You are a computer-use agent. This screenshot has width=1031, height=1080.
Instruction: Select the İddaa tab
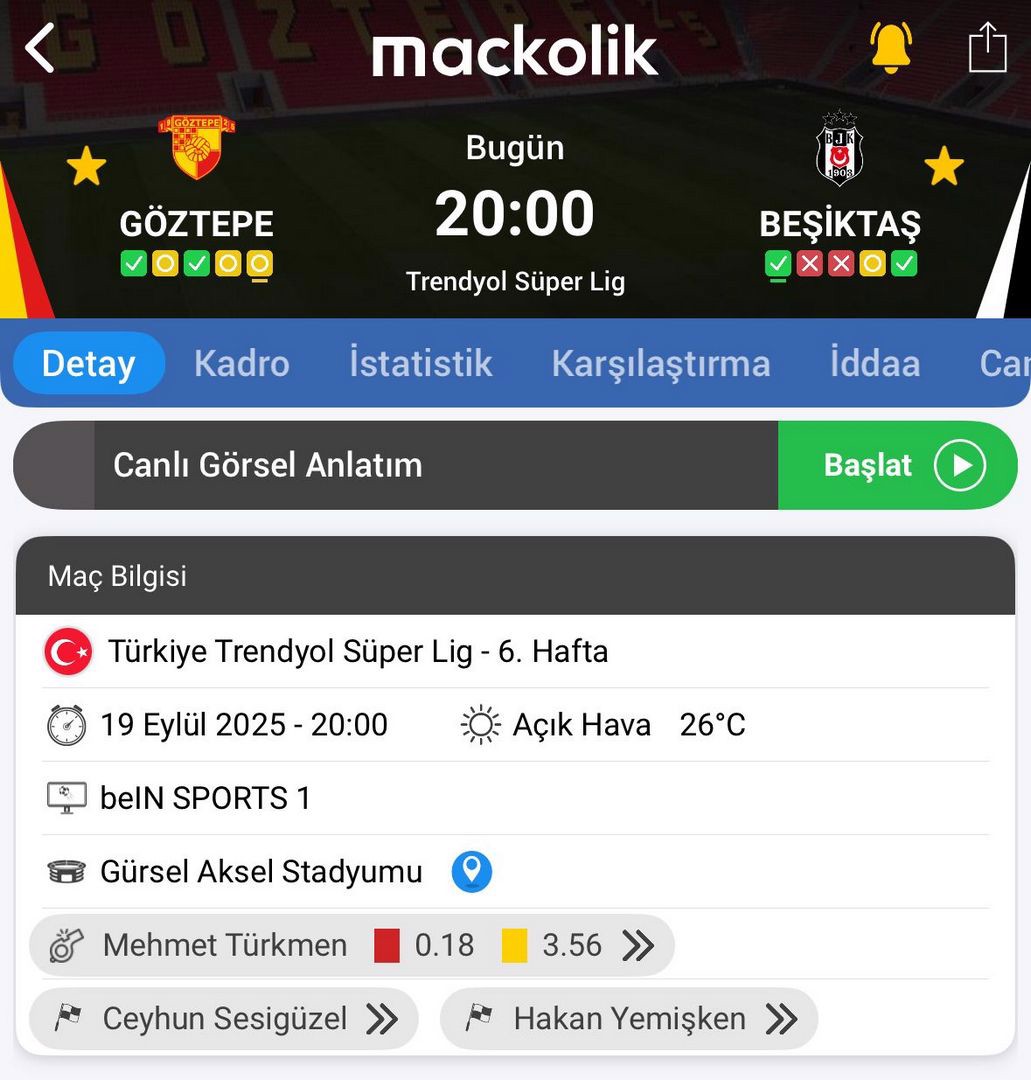(874, 363)
